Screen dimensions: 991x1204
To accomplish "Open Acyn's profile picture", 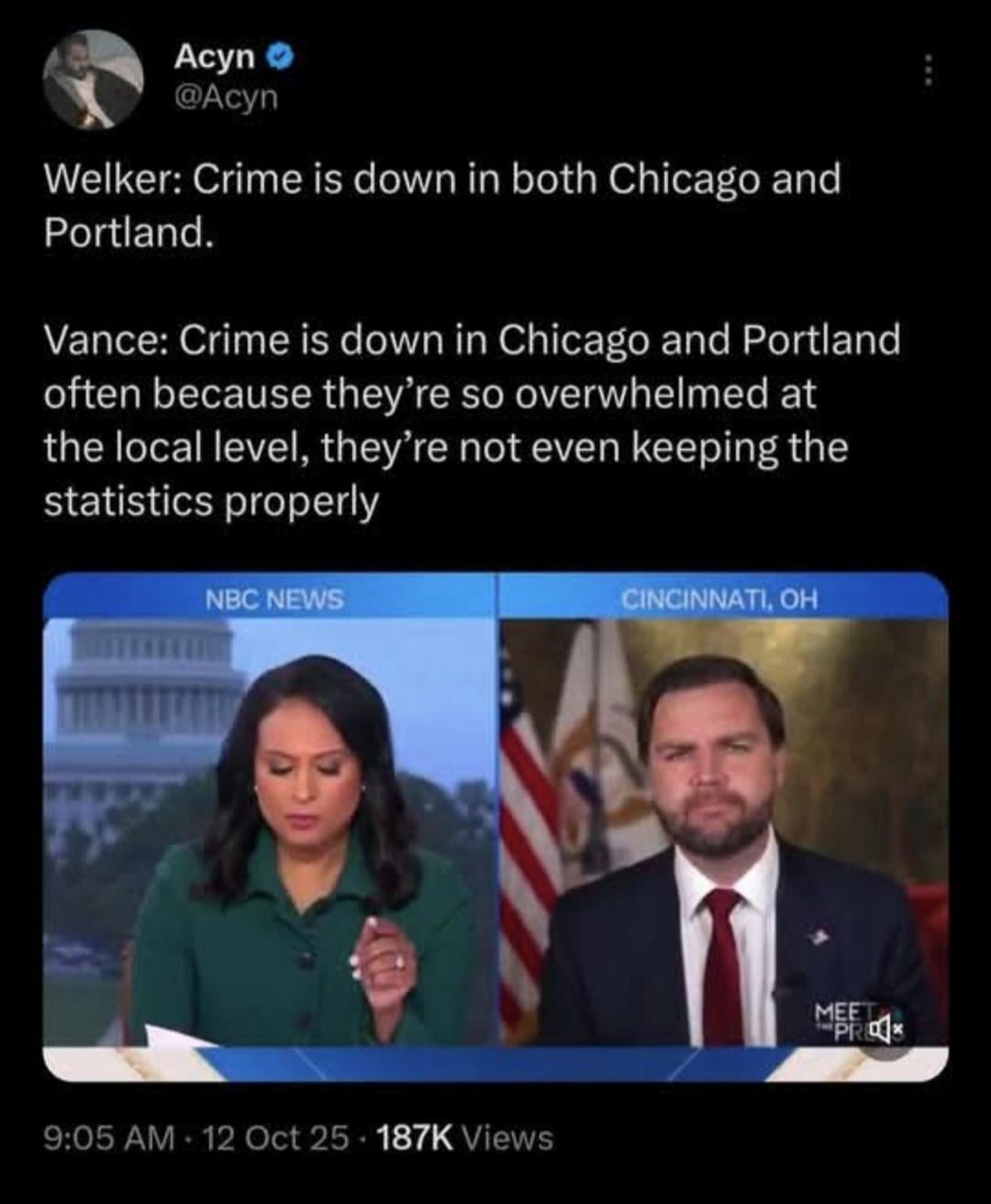I will (x=95, y=78).
